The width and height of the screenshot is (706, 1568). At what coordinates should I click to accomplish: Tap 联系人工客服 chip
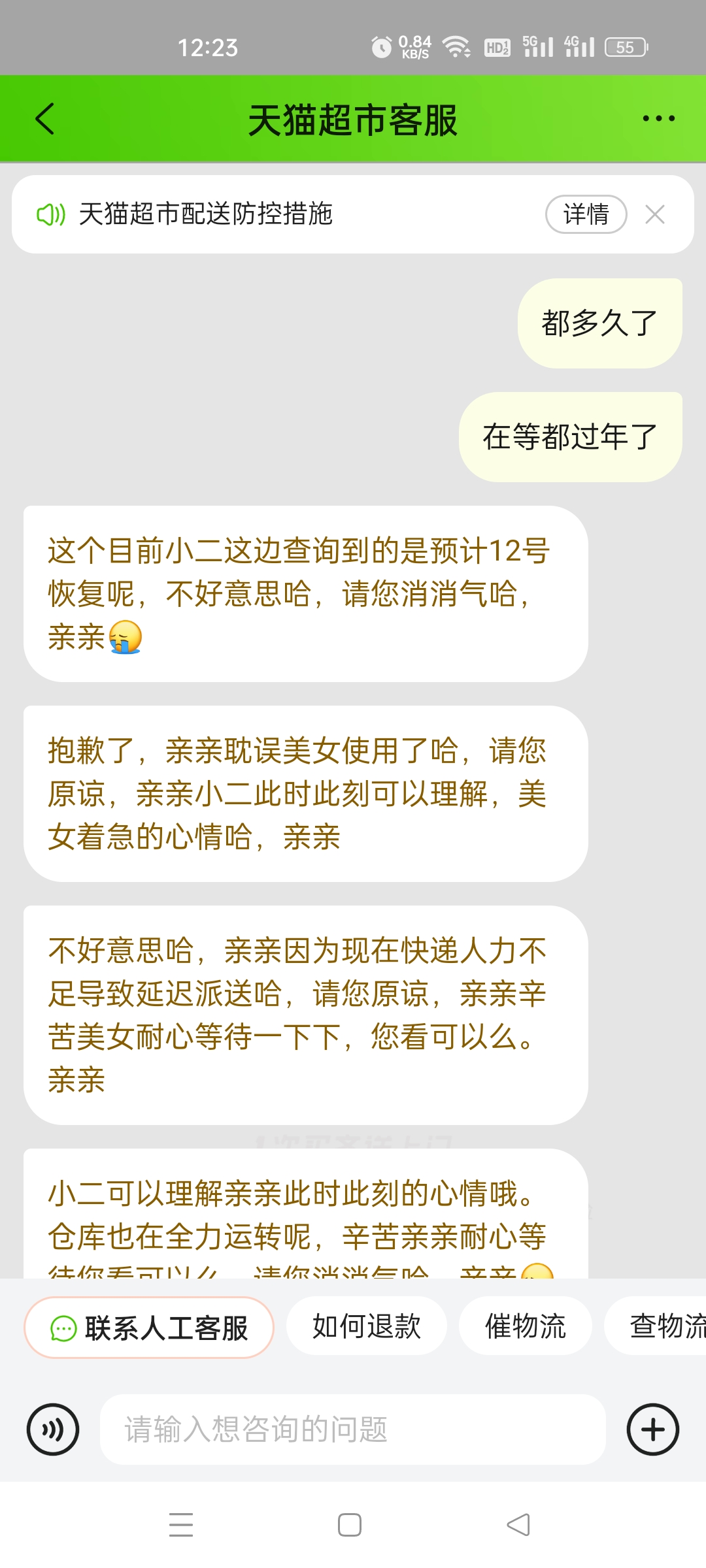(x=149, y=1328)
